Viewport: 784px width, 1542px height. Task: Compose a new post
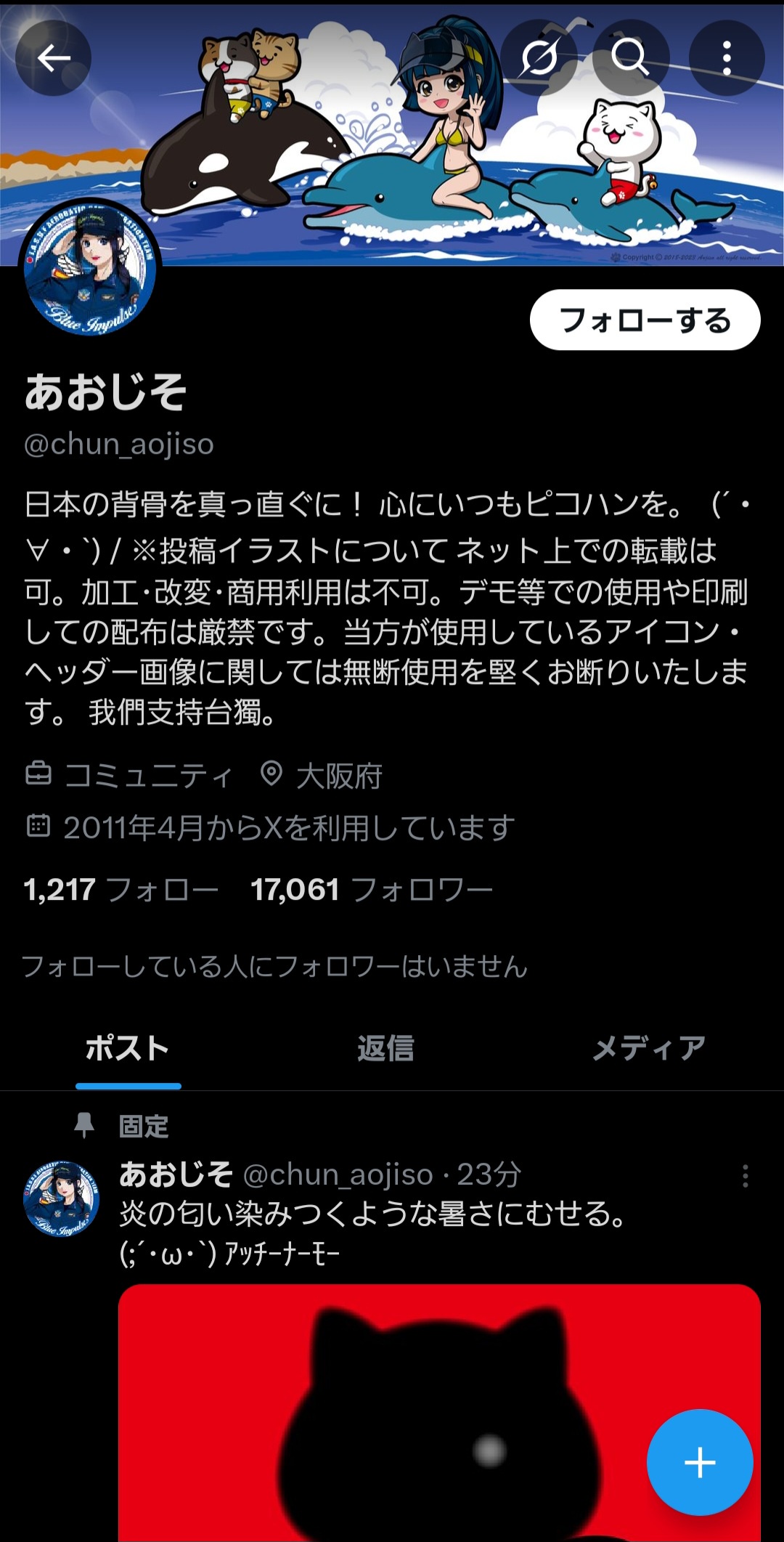pos(700,1462)
